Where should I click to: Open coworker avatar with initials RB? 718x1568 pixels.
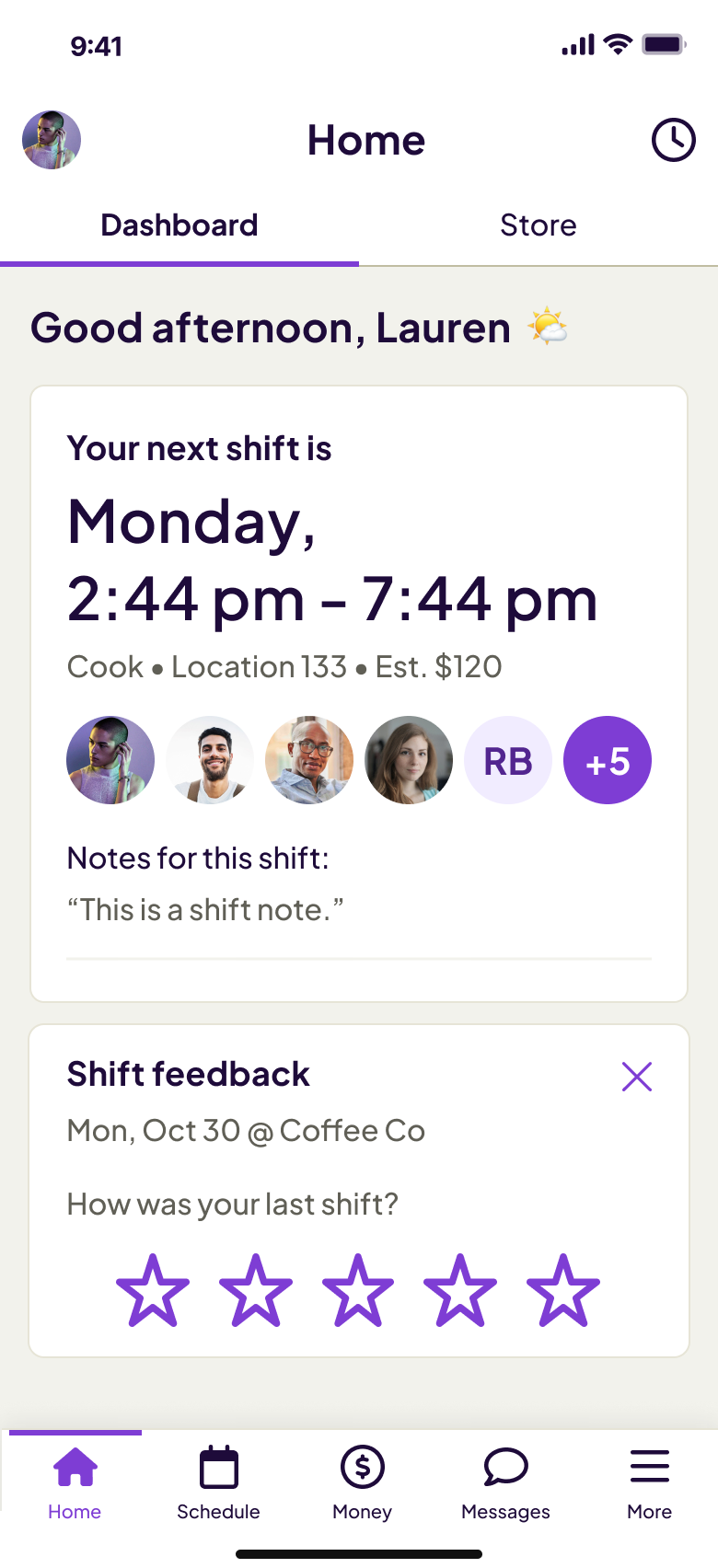coord(508,760)
